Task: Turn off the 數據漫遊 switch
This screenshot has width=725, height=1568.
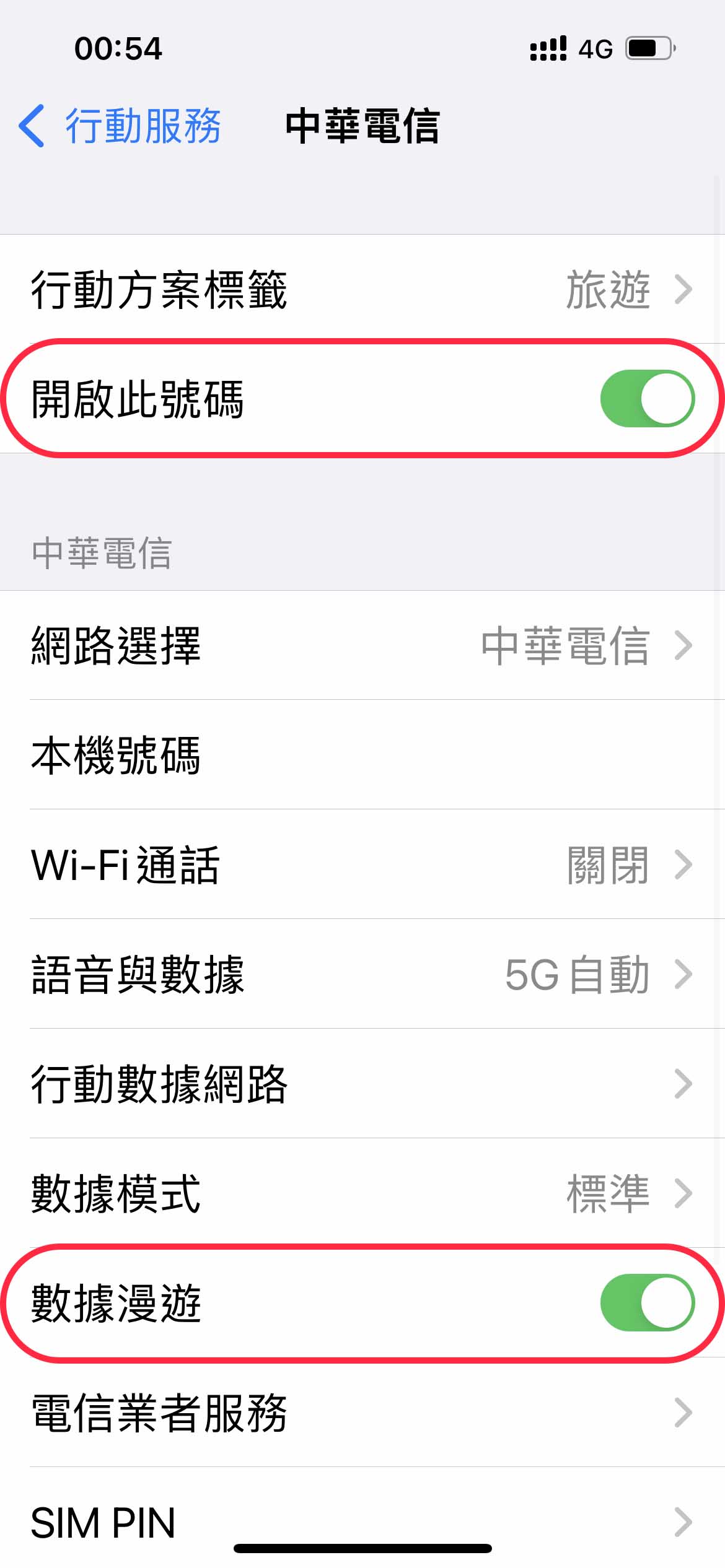Action: pos(647,1303)
